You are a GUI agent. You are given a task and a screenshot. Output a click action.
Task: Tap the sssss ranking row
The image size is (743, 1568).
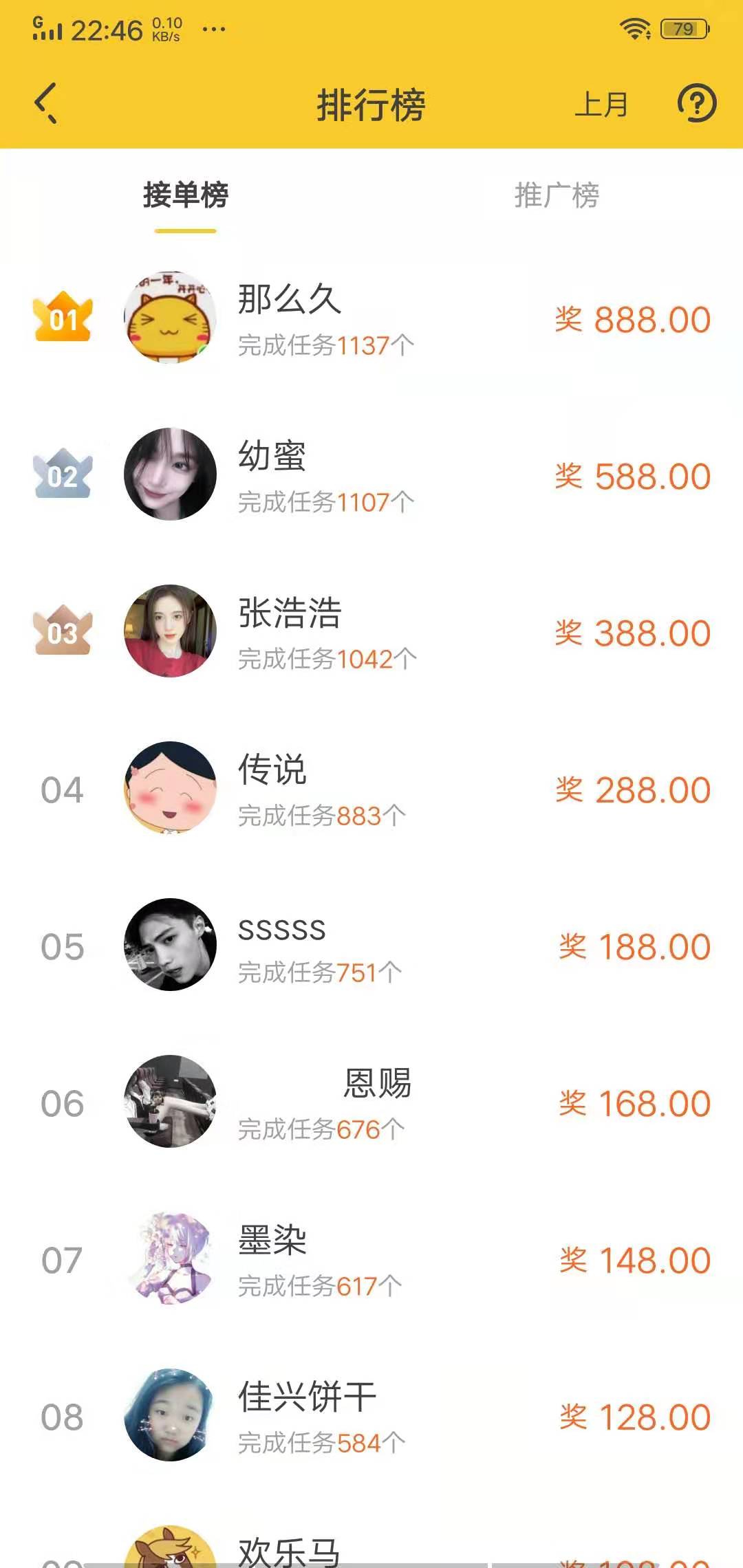[x=371, y=946]
